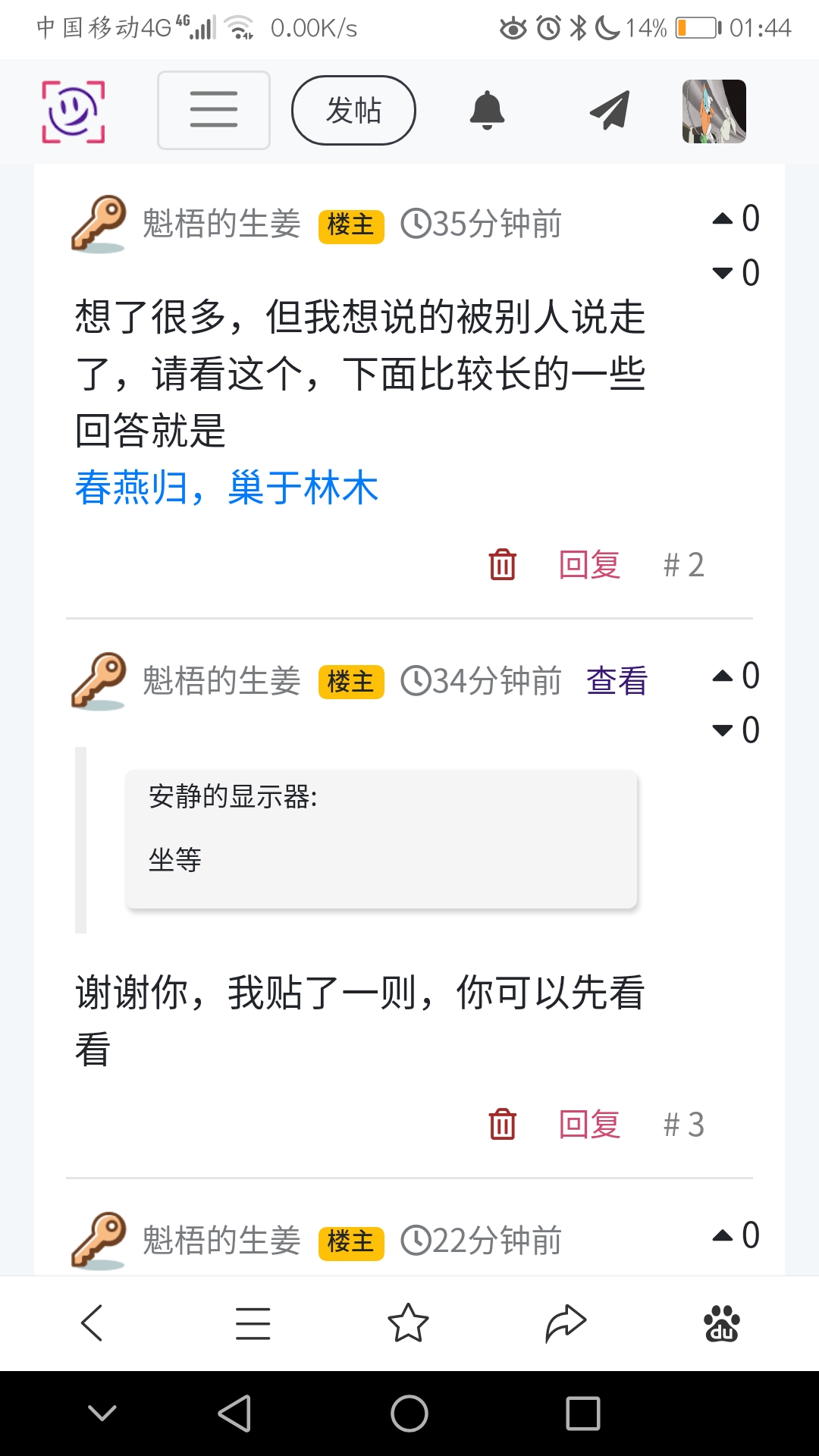
Task: Tap 回复 on reply #3
Action: (589, 1125)
